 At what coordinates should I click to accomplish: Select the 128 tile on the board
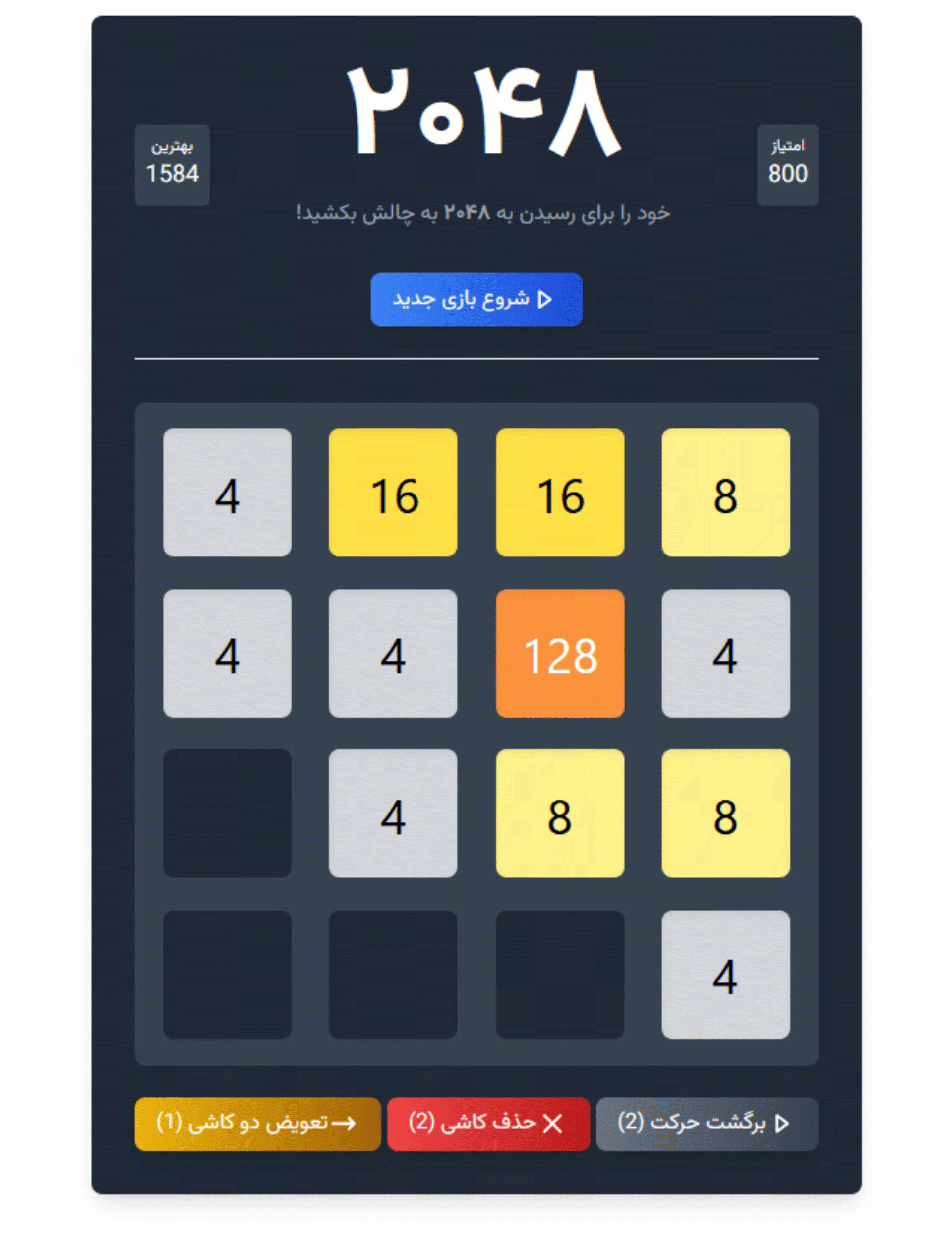click(560, 654)
